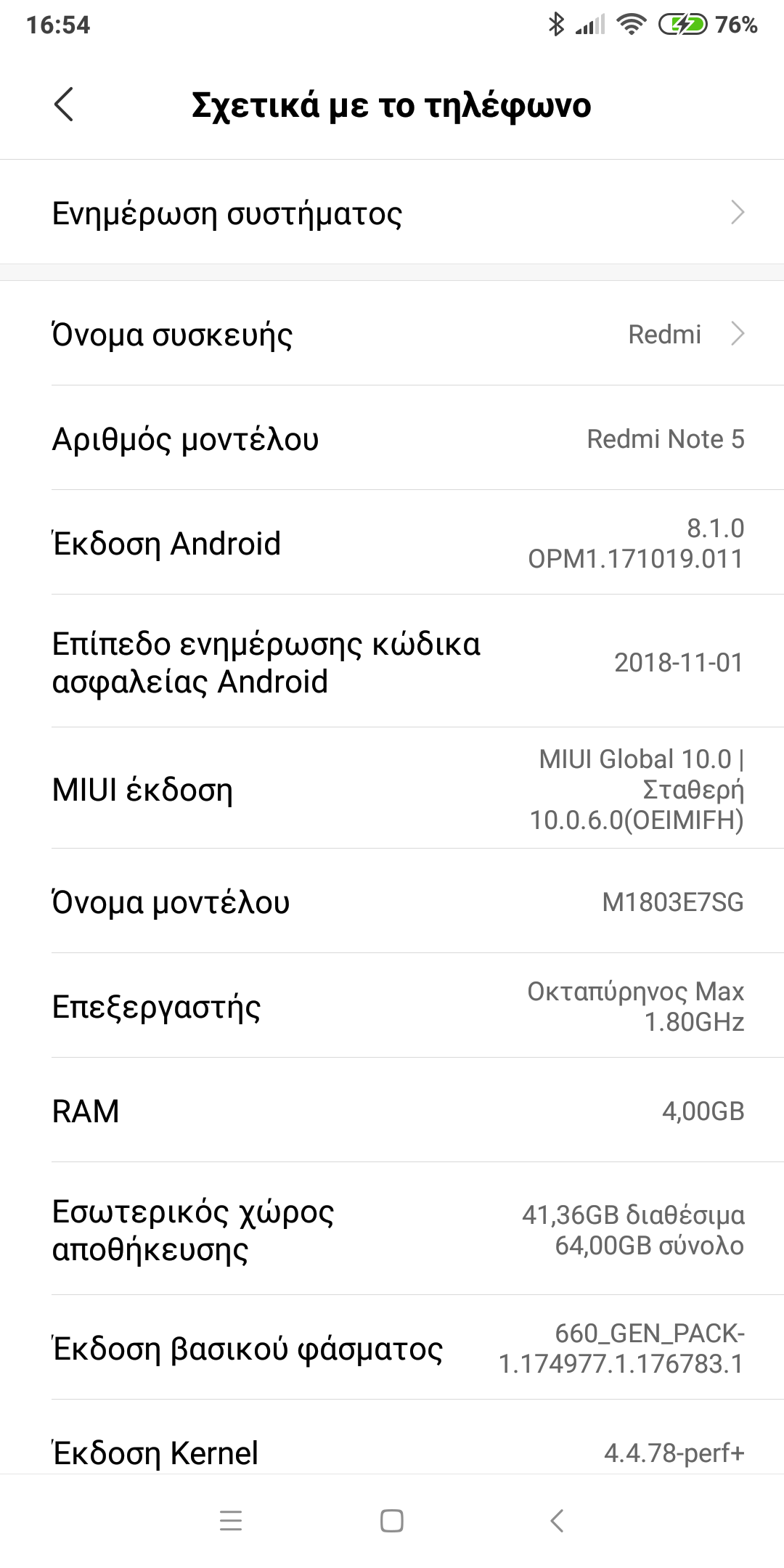
Task: Open Εσωτερικός χώρος αποθήκευσης details
Action: [392, 1230]
